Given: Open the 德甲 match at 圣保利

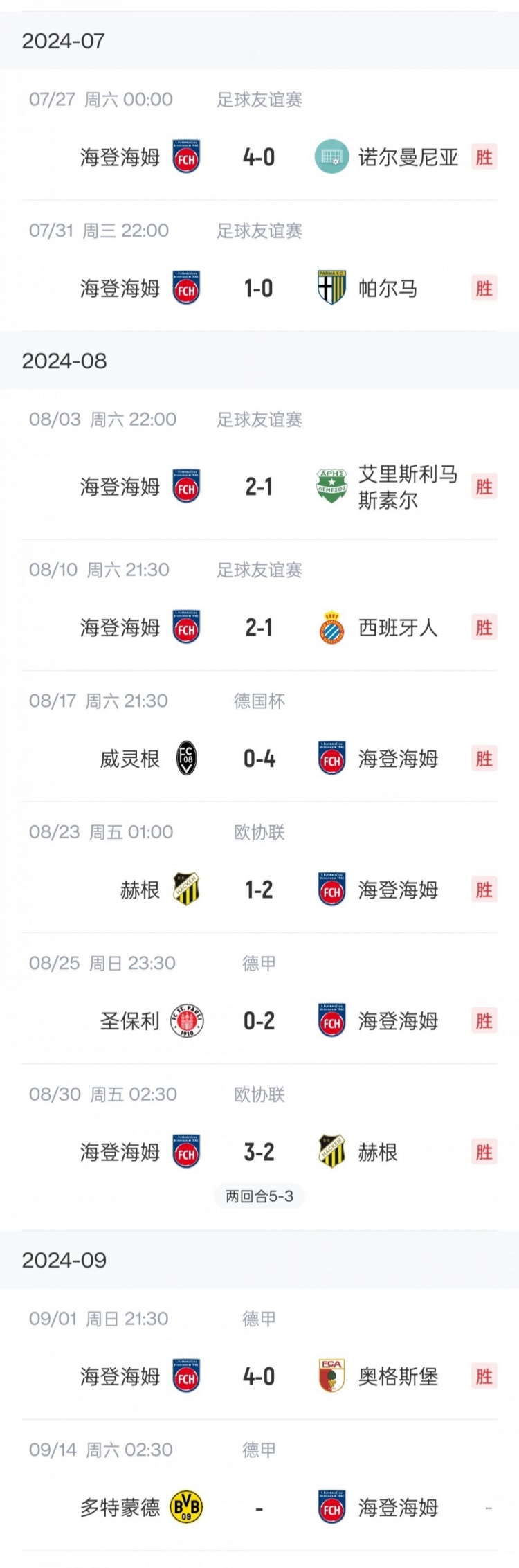Looking at the screenshot, I should [259, 1021].
